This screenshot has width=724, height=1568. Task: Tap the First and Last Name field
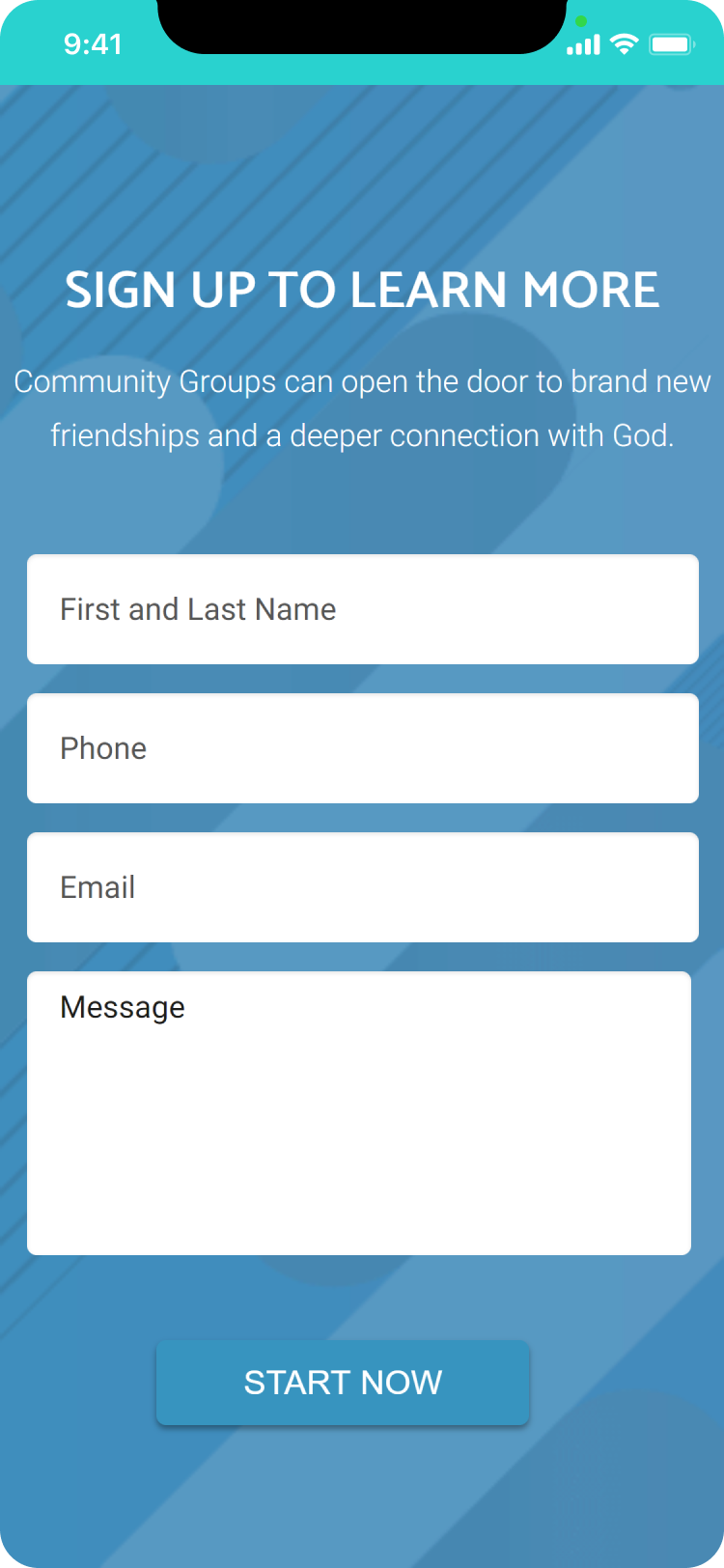pos(362,609)
